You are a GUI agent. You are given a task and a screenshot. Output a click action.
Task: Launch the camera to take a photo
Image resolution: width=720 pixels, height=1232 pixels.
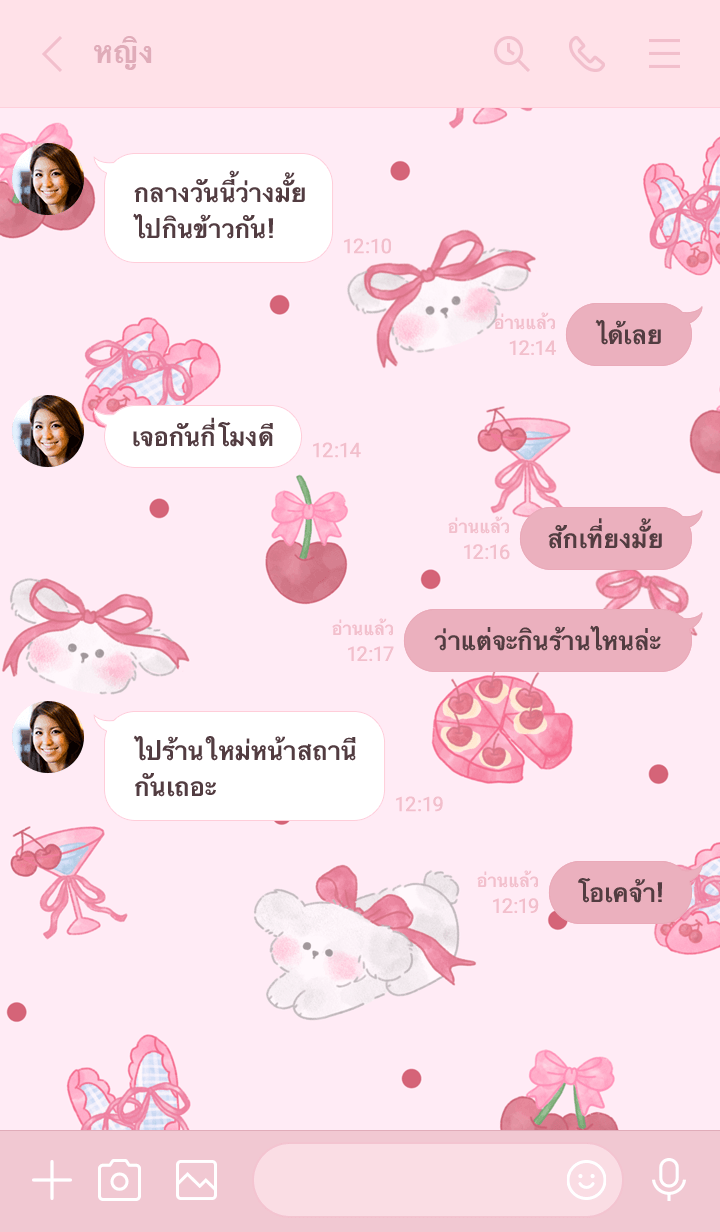coord(120,1181)
